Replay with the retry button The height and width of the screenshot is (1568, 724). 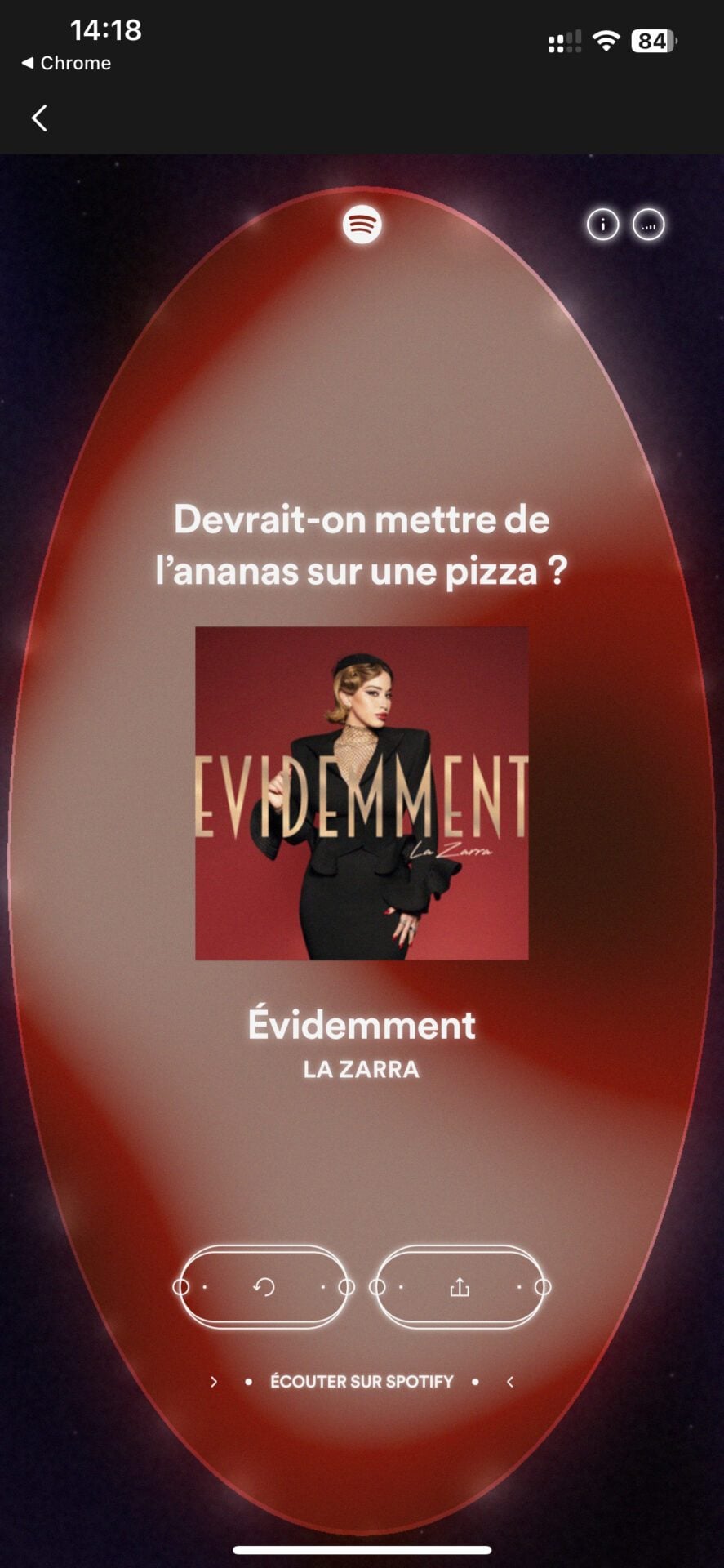pyautogui.click(x=264, y=1288)
